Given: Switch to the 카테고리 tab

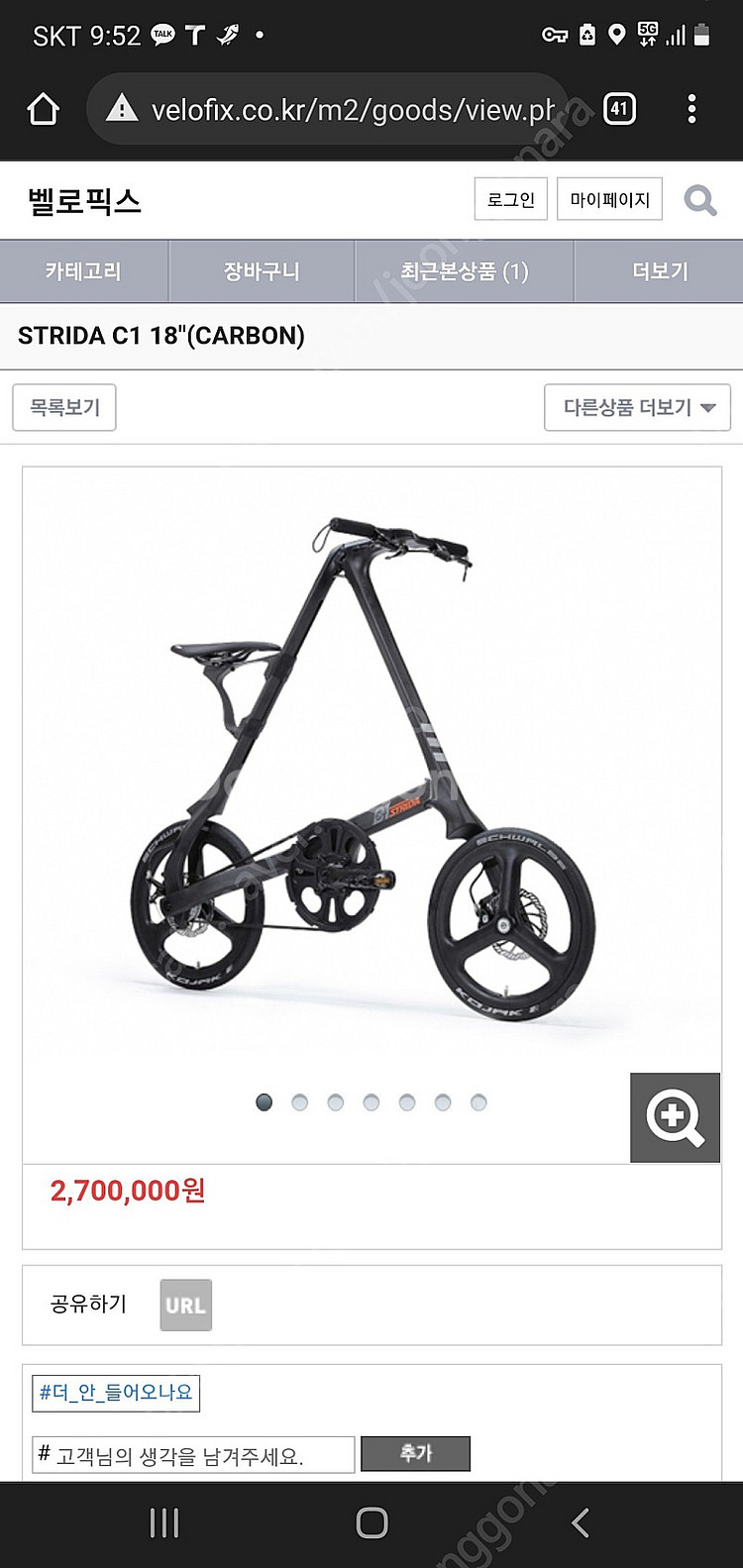Looking at the screenshot, I should (83, 271).
